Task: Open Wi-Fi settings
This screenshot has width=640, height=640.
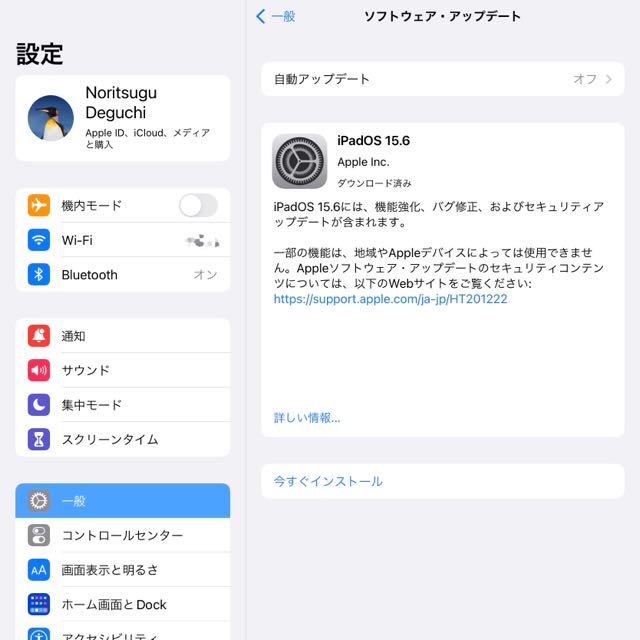Action: [122, 240]
